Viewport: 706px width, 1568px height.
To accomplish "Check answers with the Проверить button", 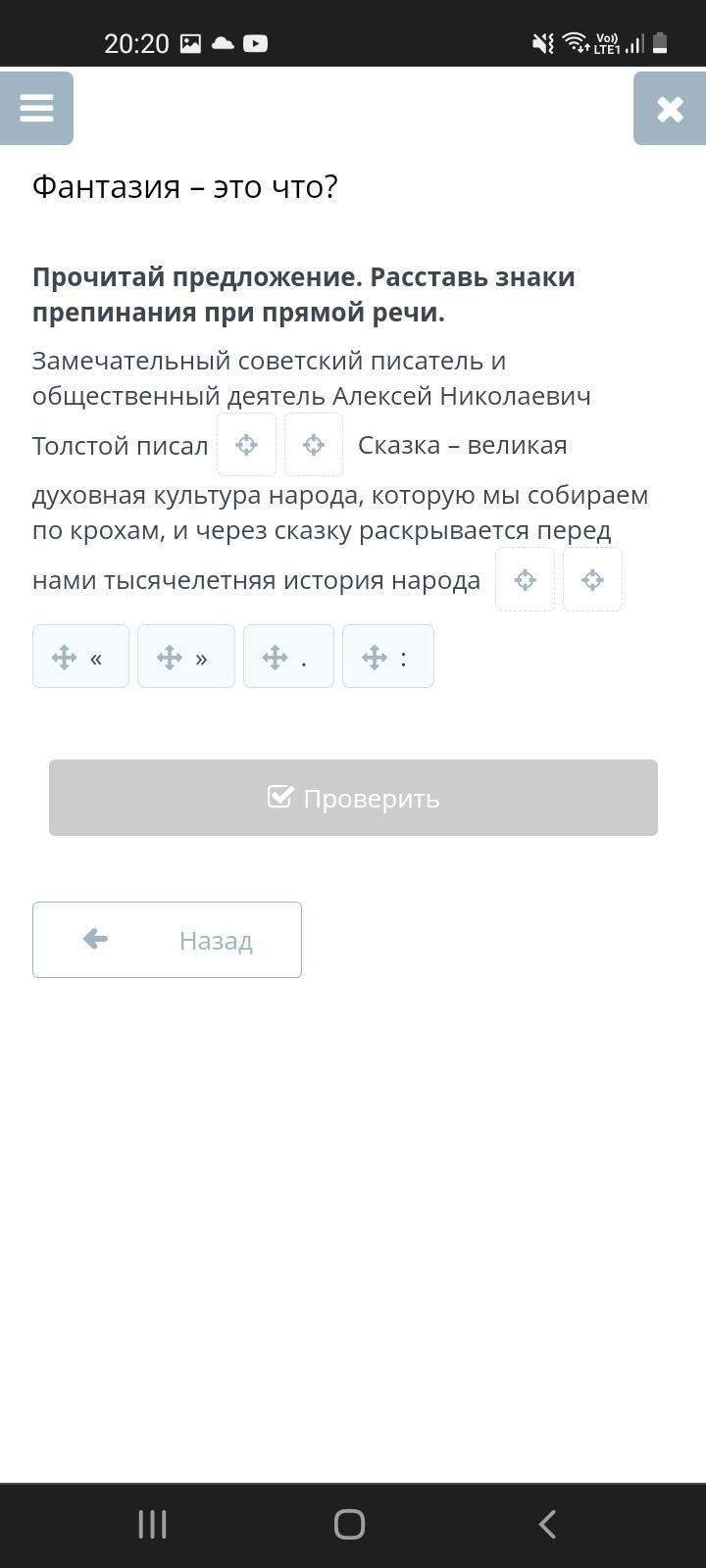I will tap(353, 798).
